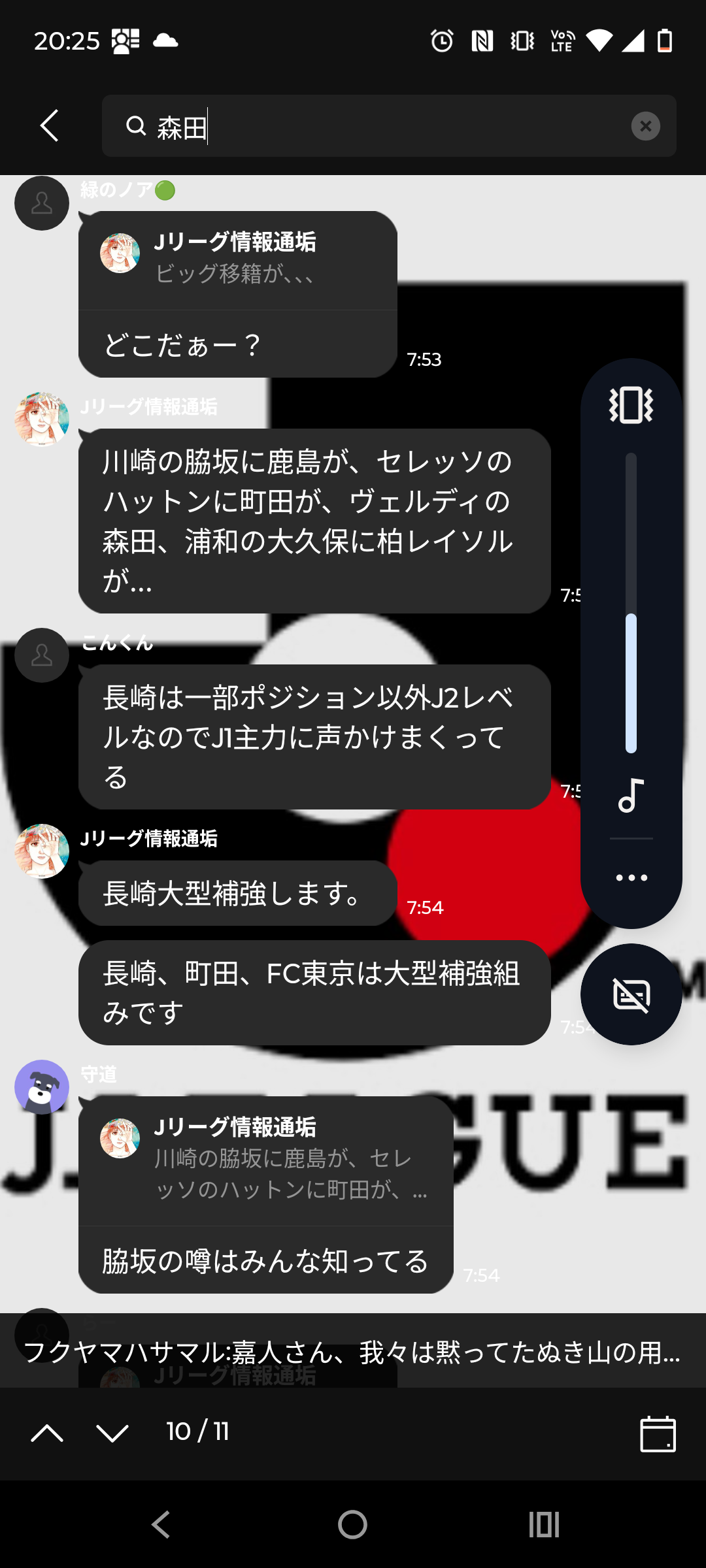
Task: Open こんくん's profile avatar
Action: point(42,655)
